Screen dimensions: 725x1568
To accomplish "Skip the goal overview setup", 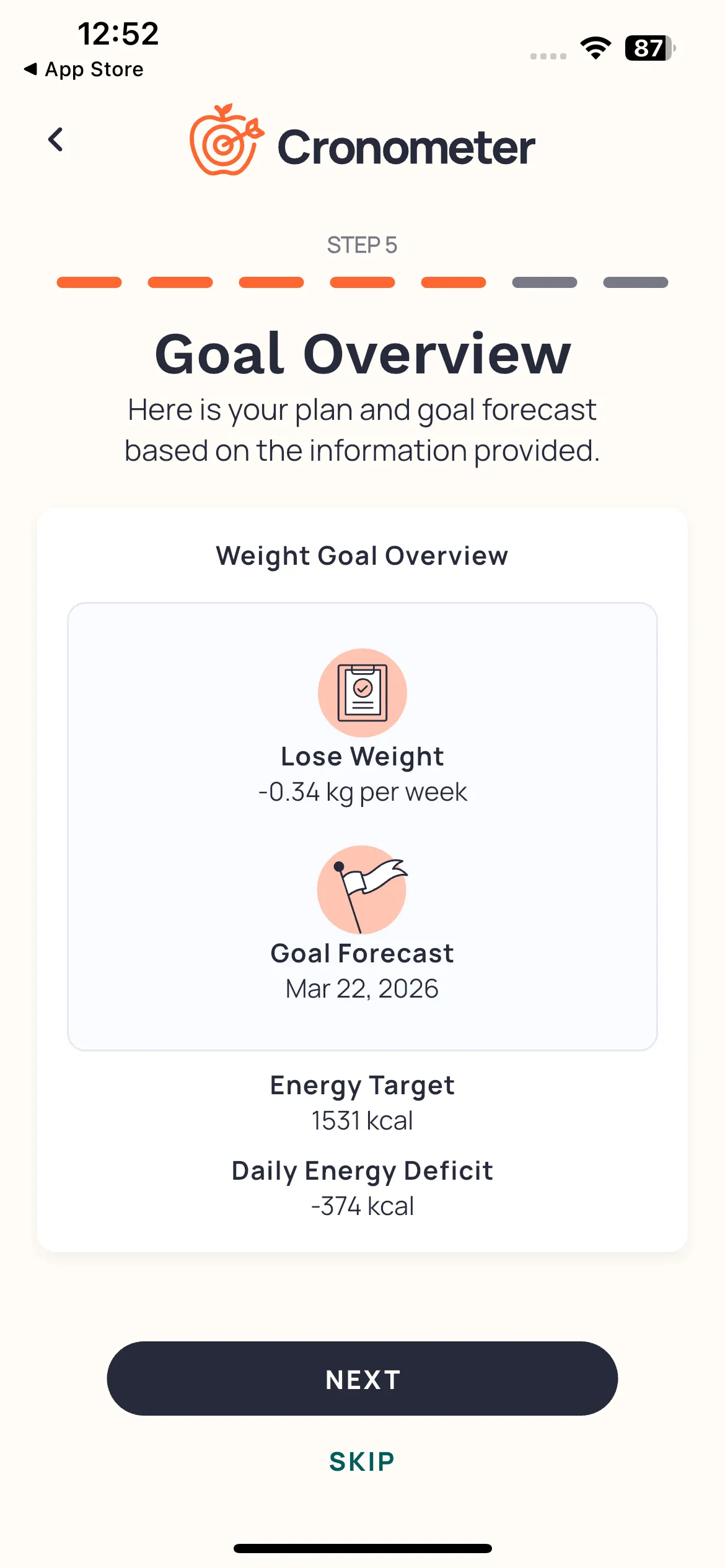I will (362, 1461).
